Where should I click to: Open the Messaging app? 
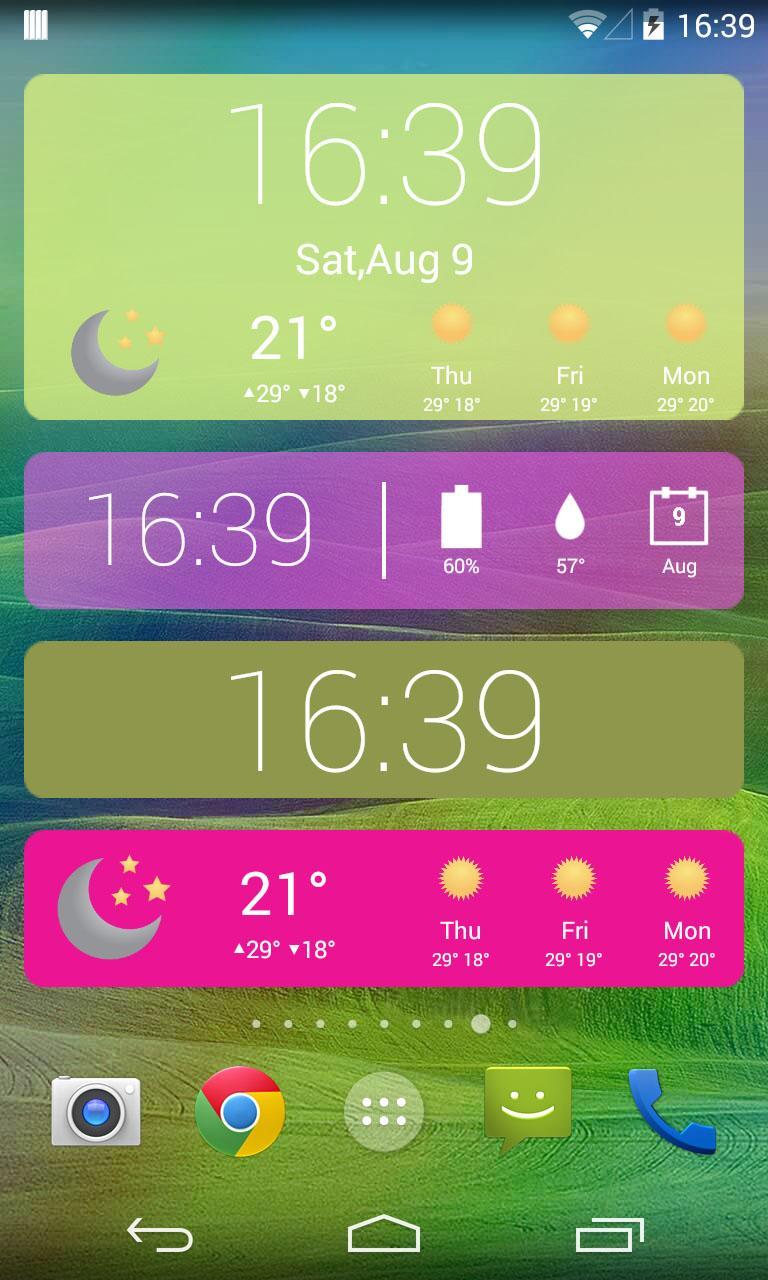click(x=528, y=1111)
